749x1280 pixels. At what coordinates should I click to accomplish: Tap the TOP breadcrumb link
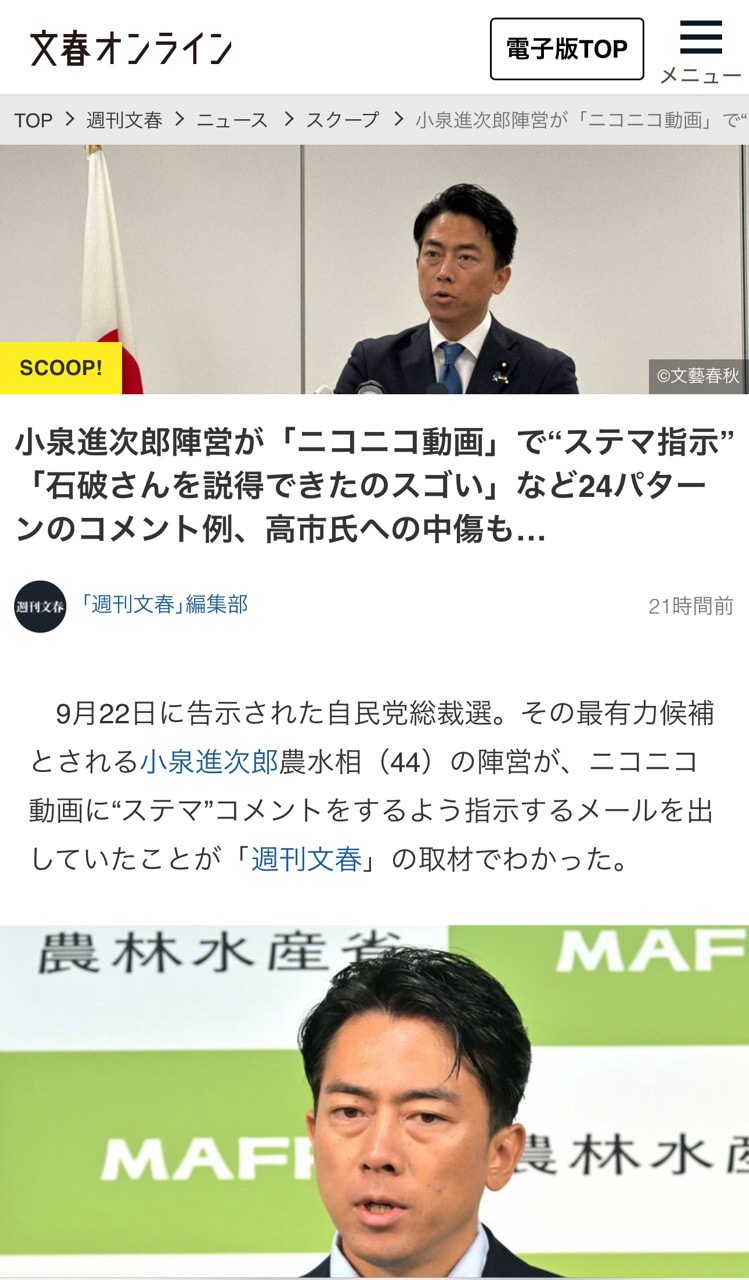33,120
